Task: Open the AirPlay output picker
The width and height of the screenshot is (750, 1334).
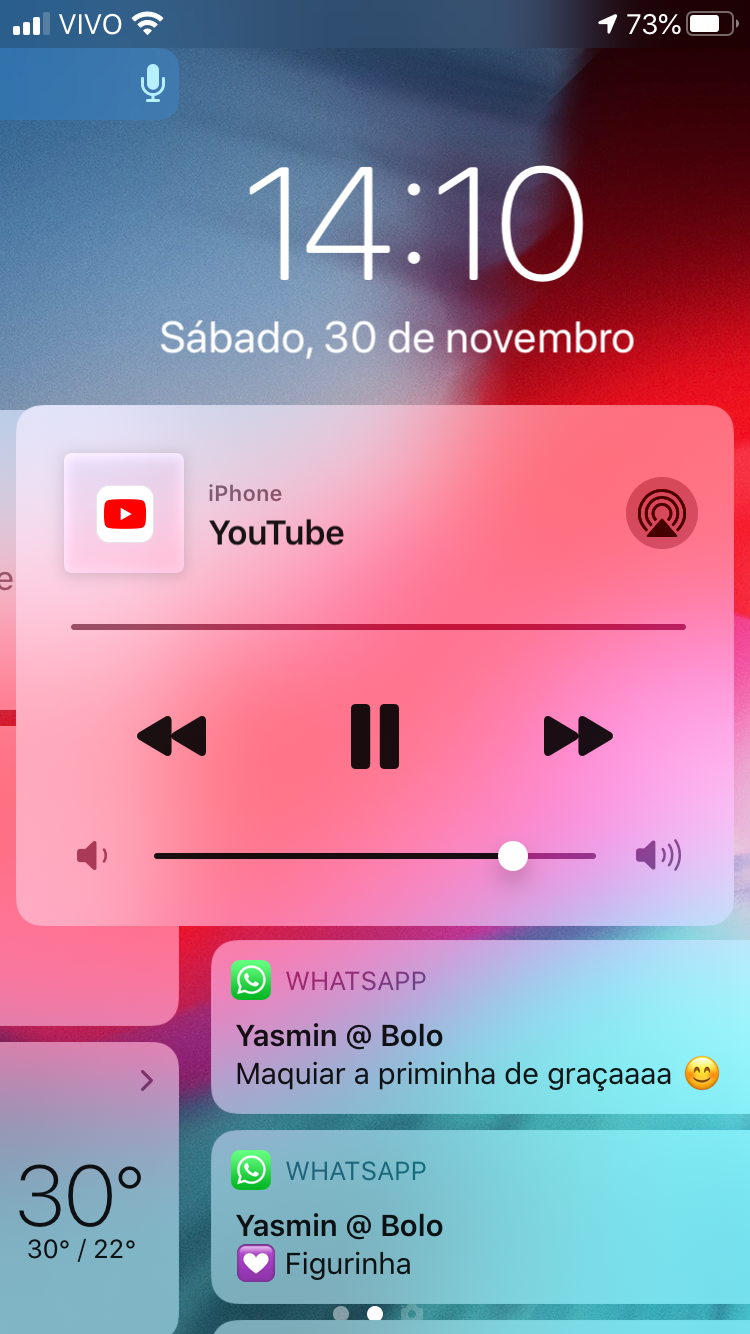Action: tap(661, 513)
